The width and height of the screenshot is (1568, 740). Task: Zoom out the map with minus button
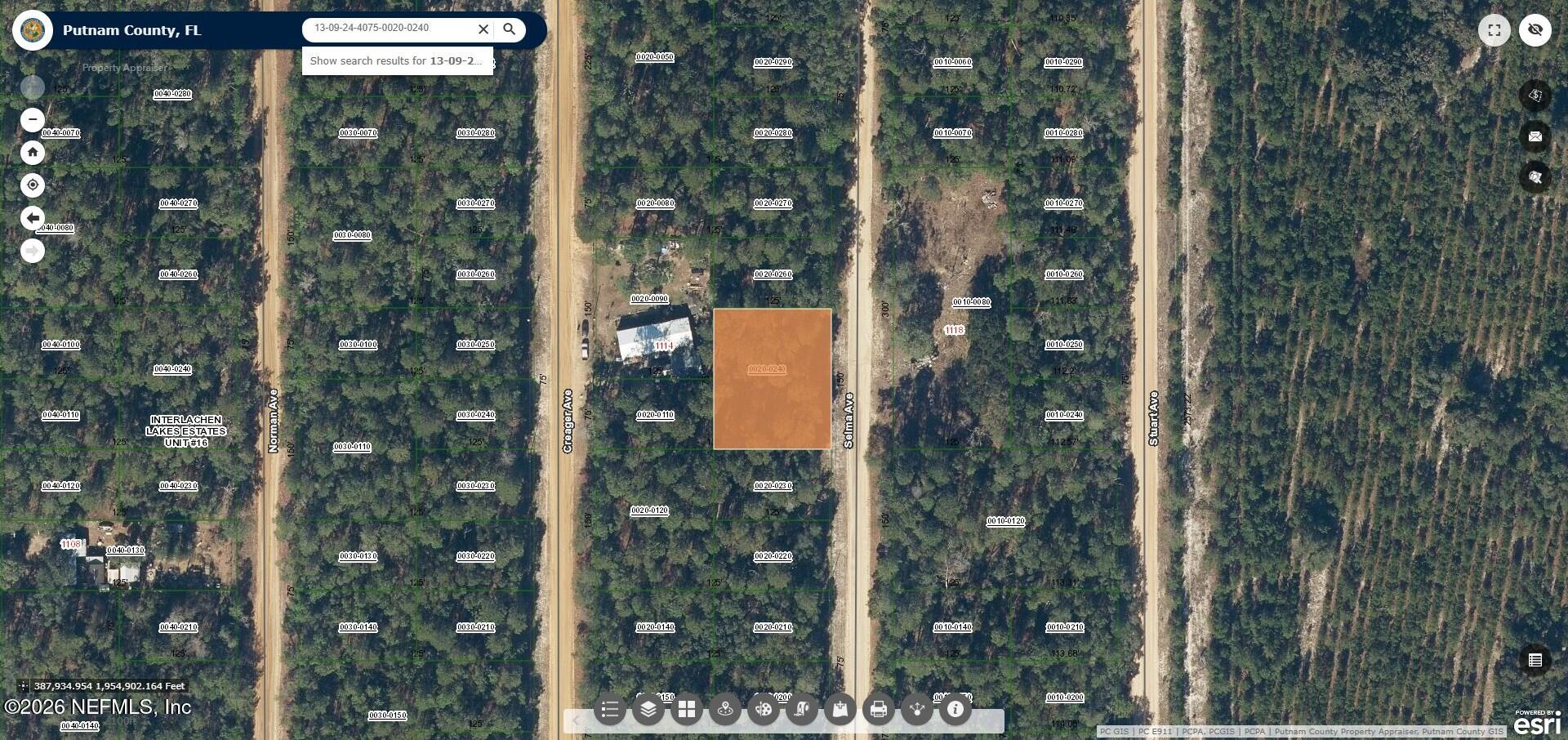[33, 120]
